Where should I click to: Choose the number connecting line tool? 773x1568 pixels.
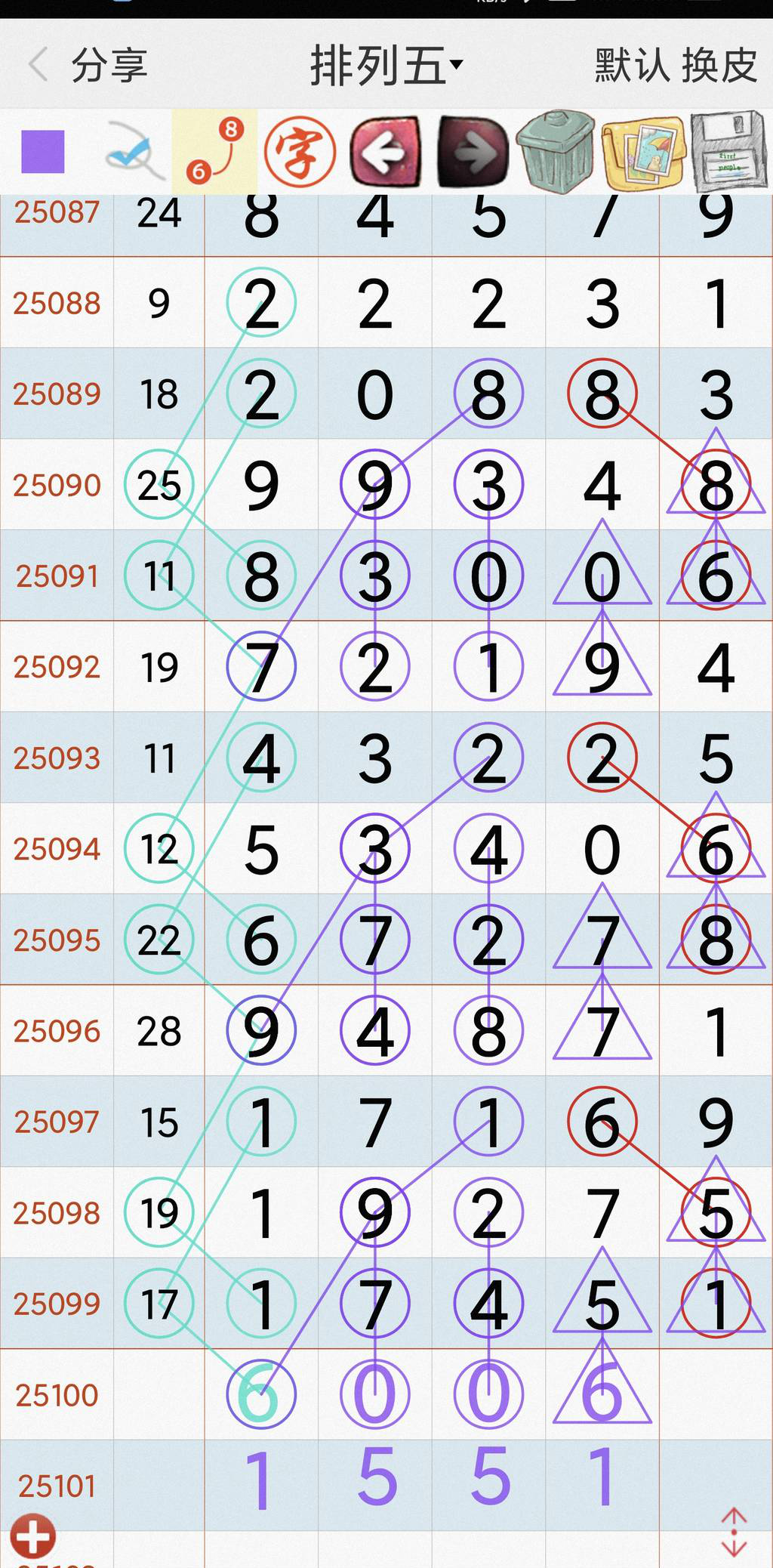tap(214, 151)
